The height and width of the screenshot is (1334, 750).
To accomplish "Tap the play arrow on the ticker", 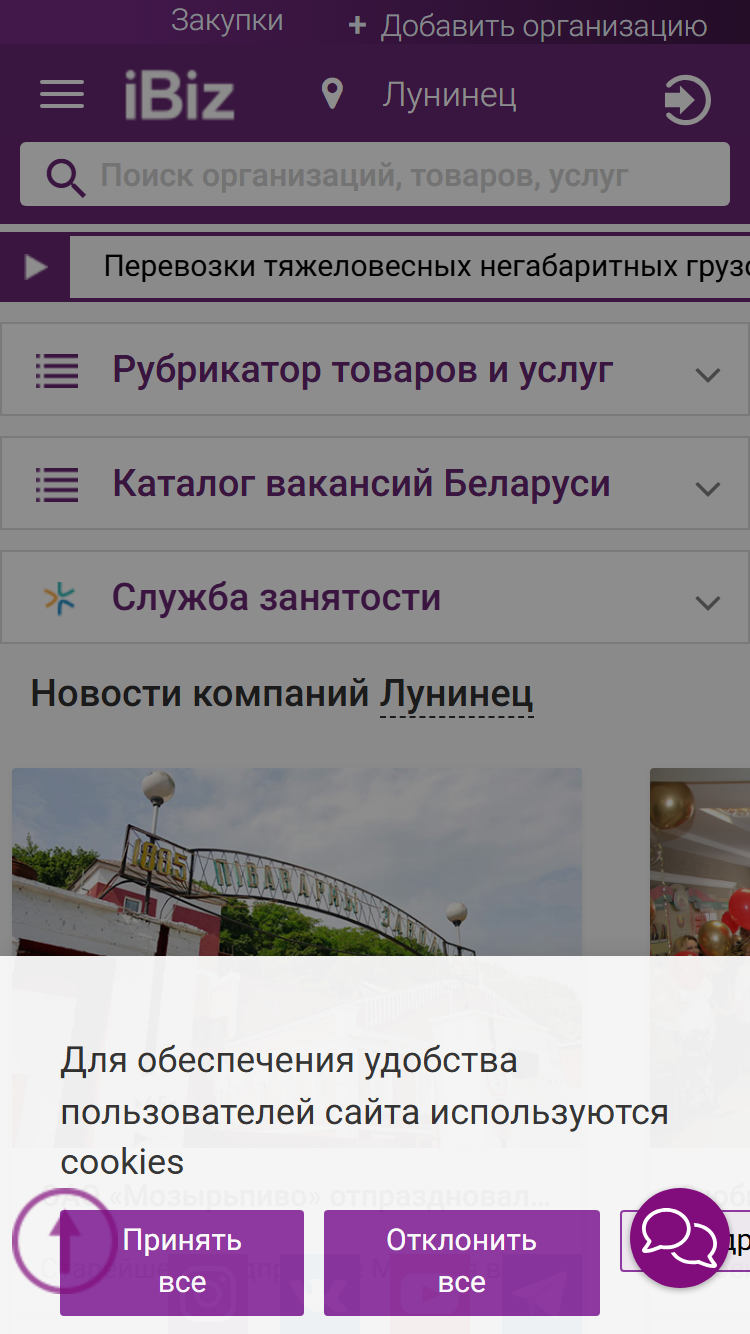I will tap(35, 267).
